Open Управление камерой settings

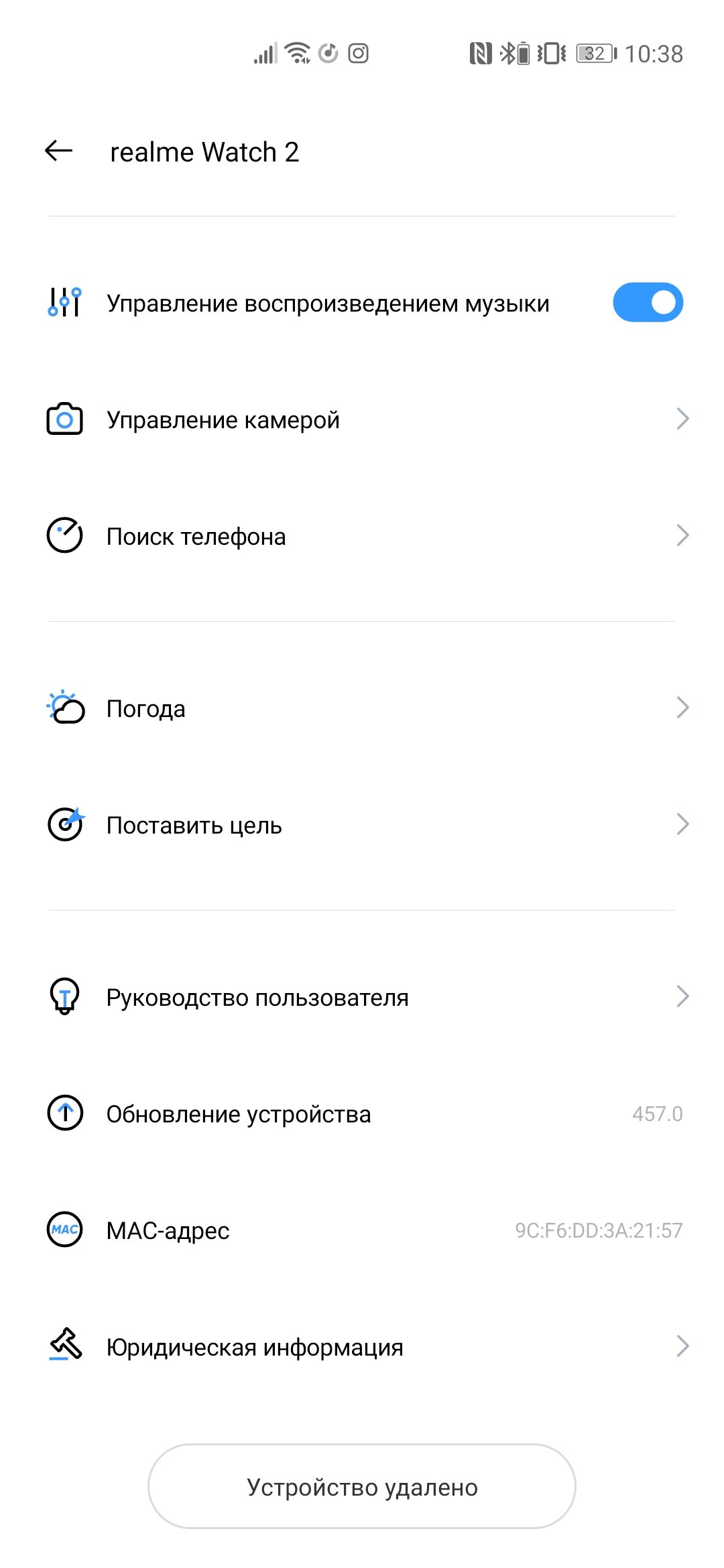362,419
